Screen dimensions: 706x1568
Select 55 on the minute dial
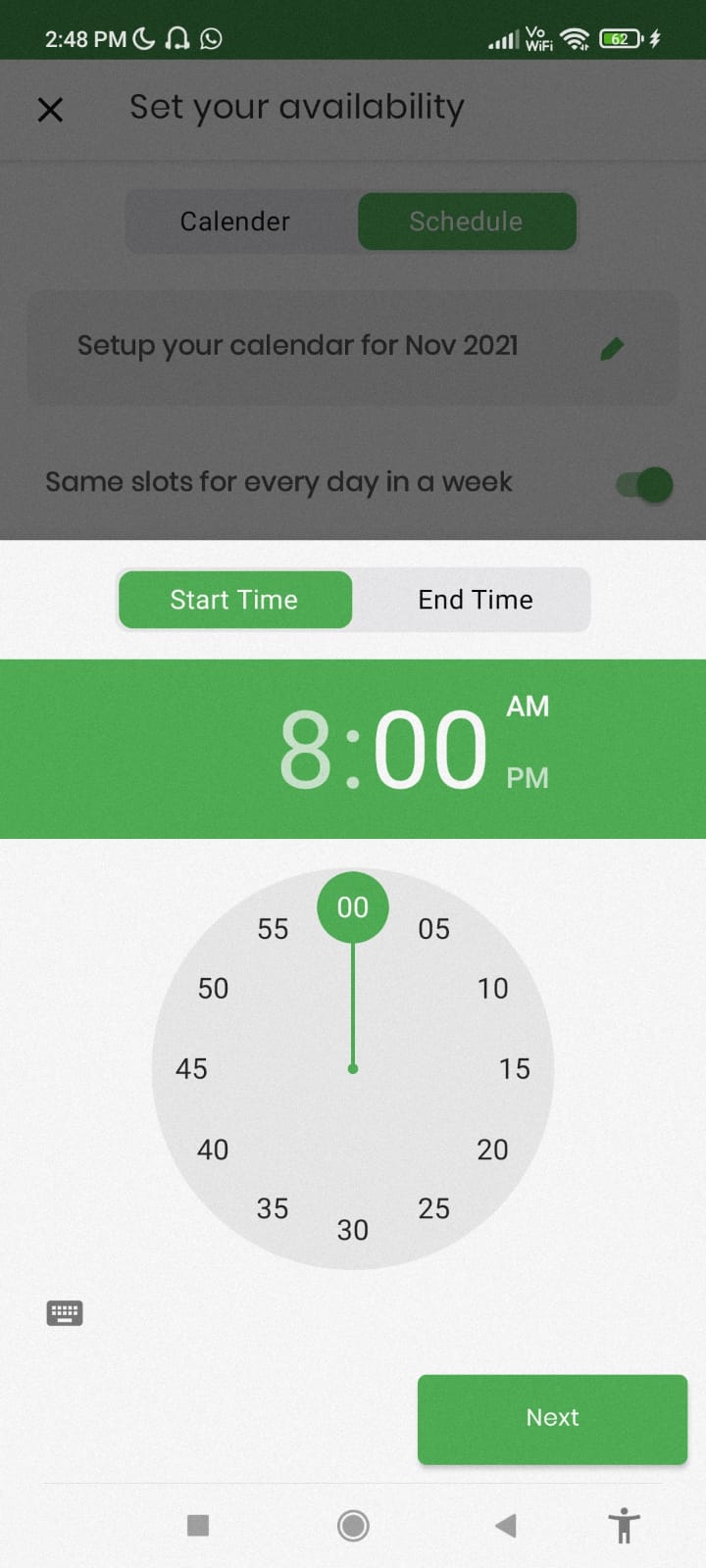click(273, 929)
